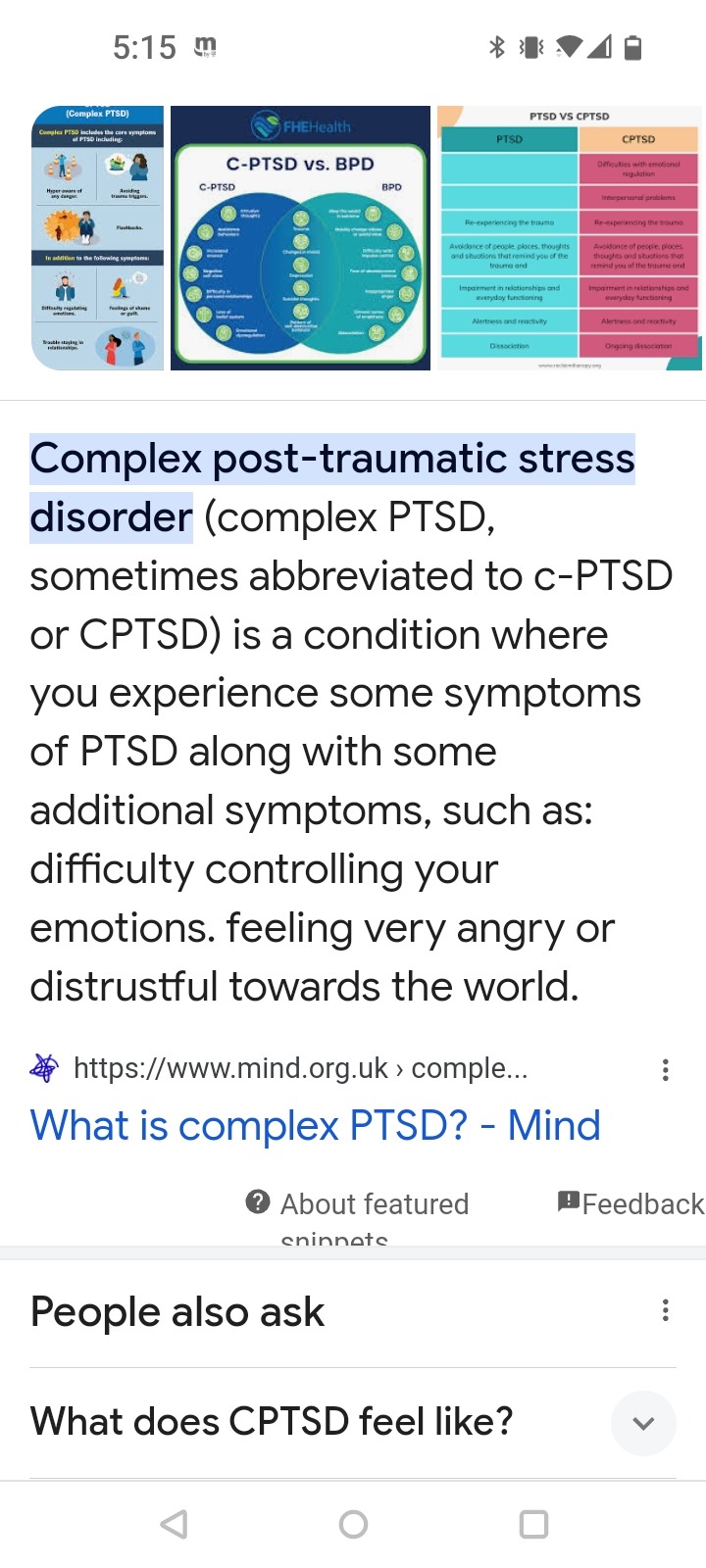Open the 'What is complex PTSD? - Mind' link

click(315, 1125)
